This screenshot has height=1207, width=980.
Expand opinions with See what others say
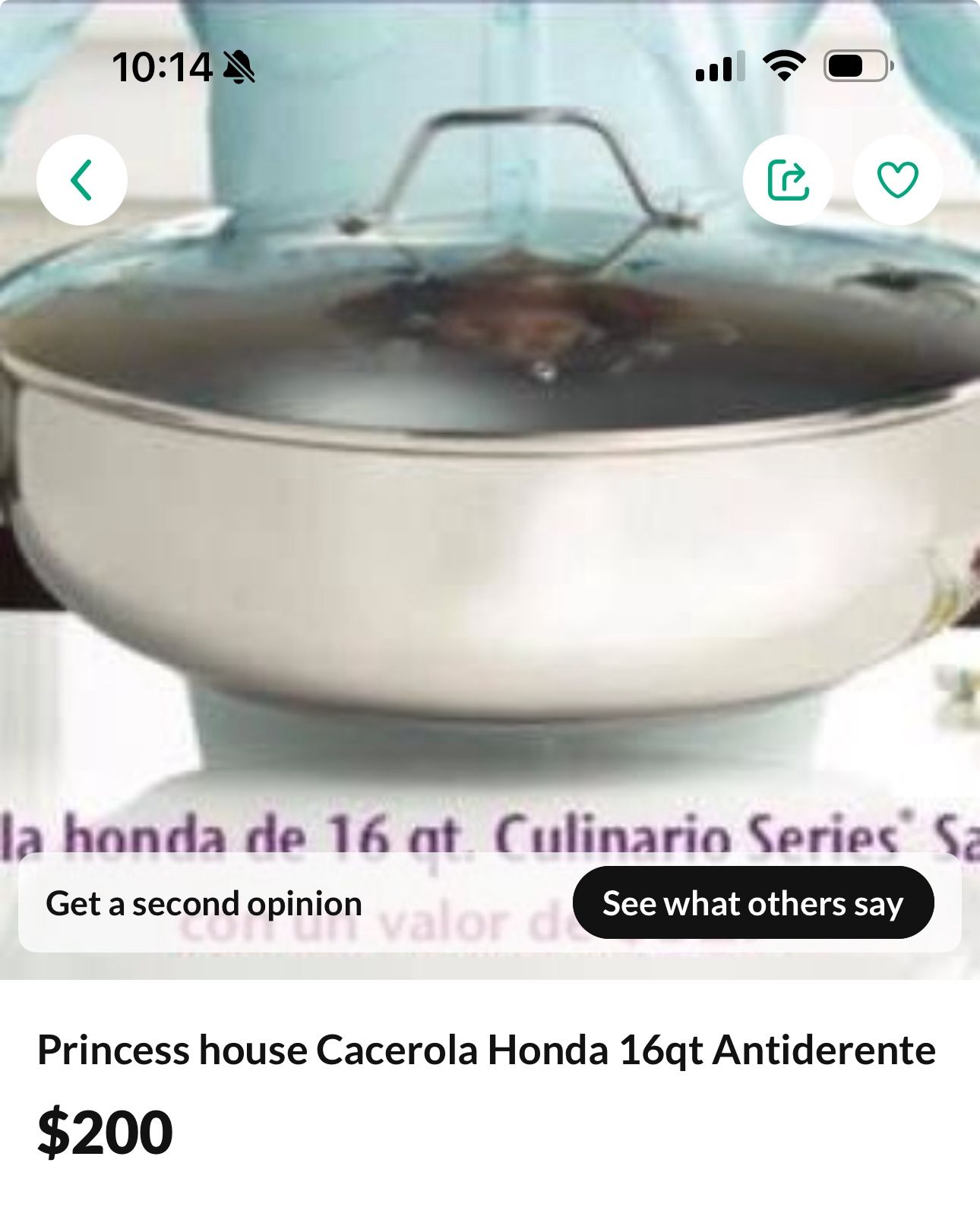[x=753, y=903]
